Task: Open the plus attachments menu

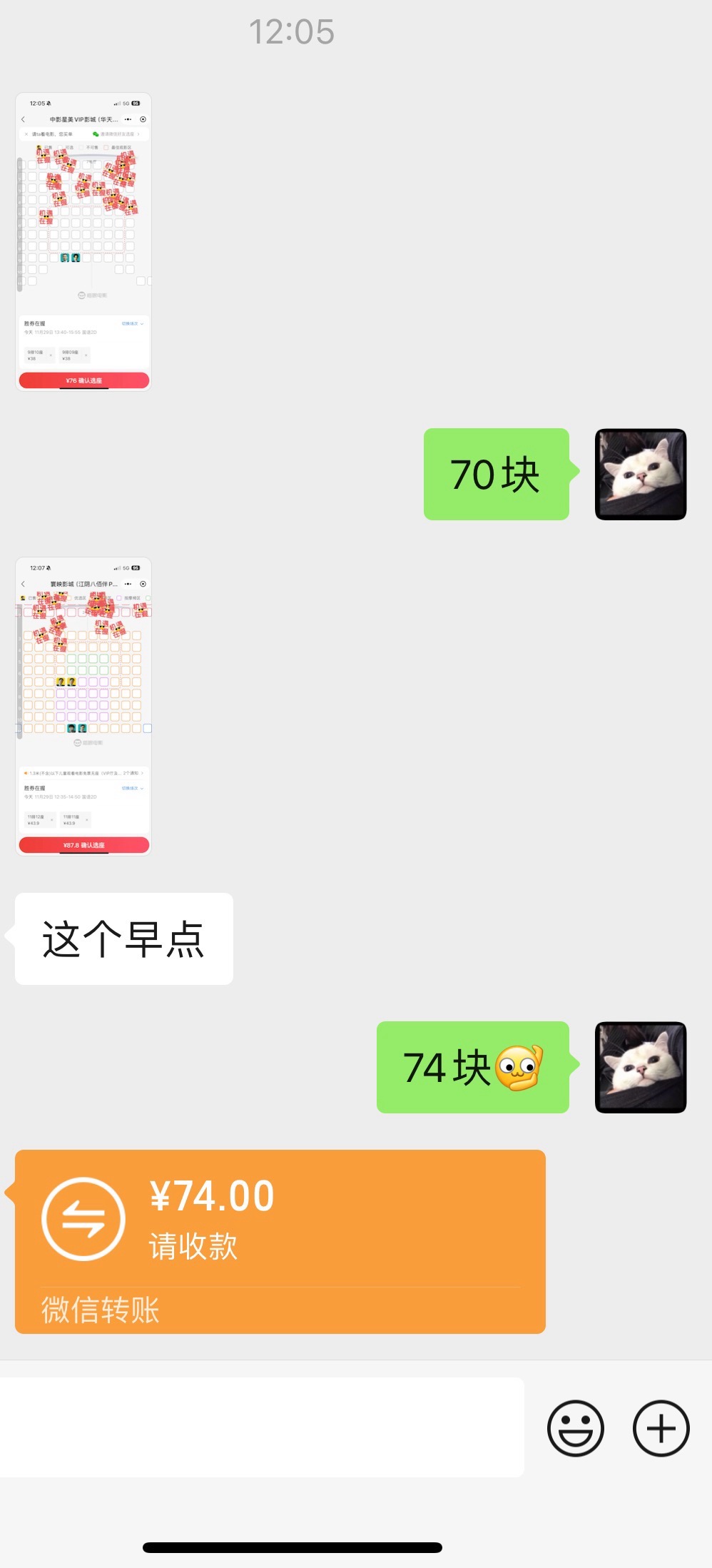Action: pyautogui.click(x=661, y=1428)
